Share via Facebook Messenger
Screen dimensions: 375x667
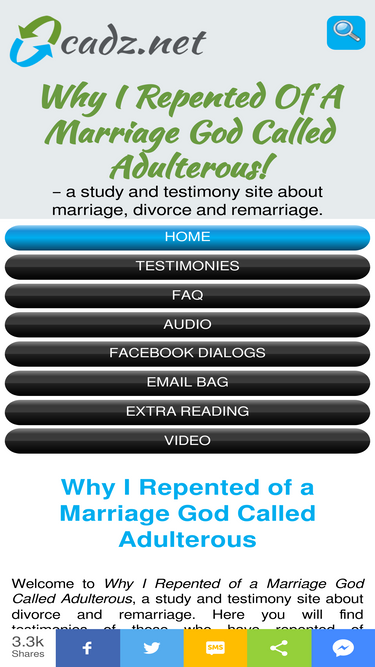[x=343, y=648]
